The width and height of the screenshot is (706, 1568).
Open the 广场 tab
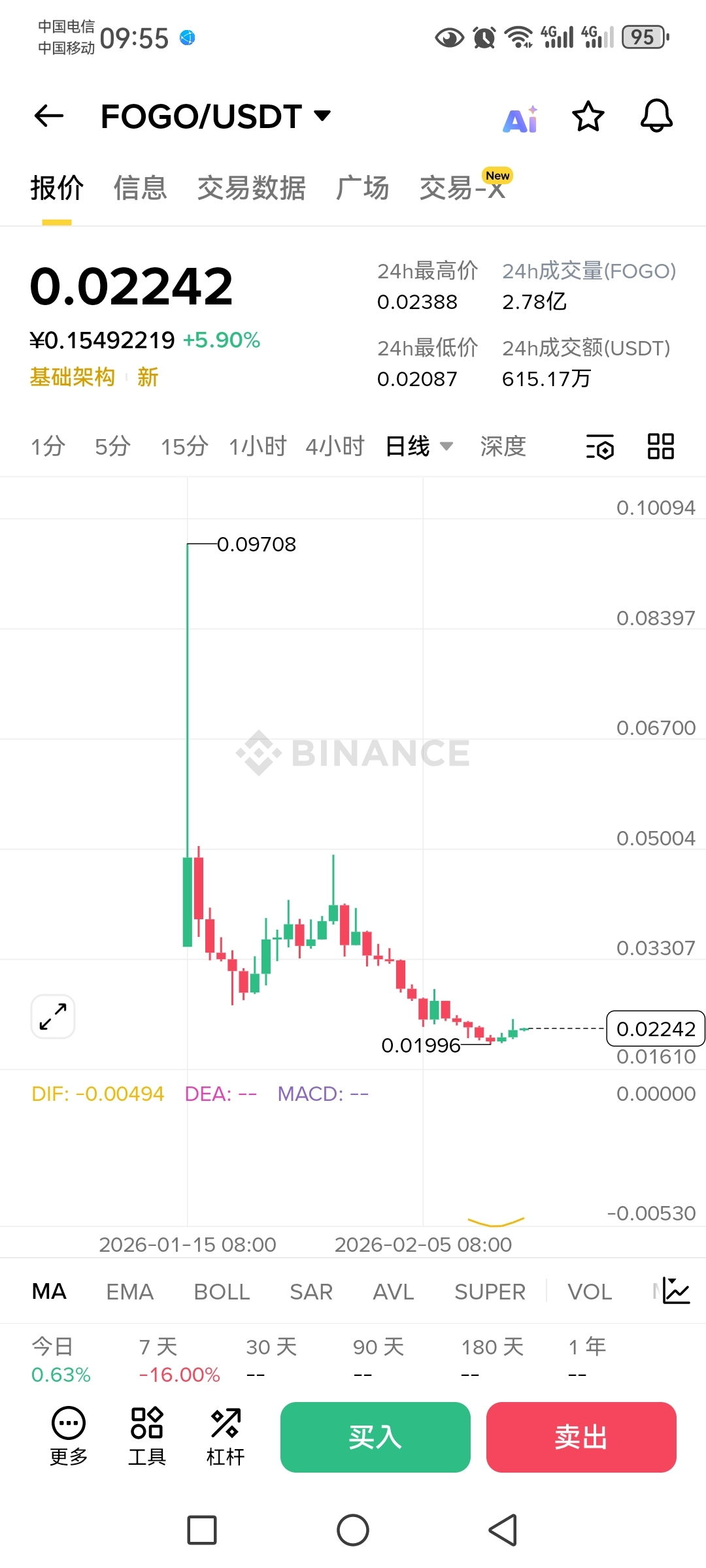click(x=362, y=188)
